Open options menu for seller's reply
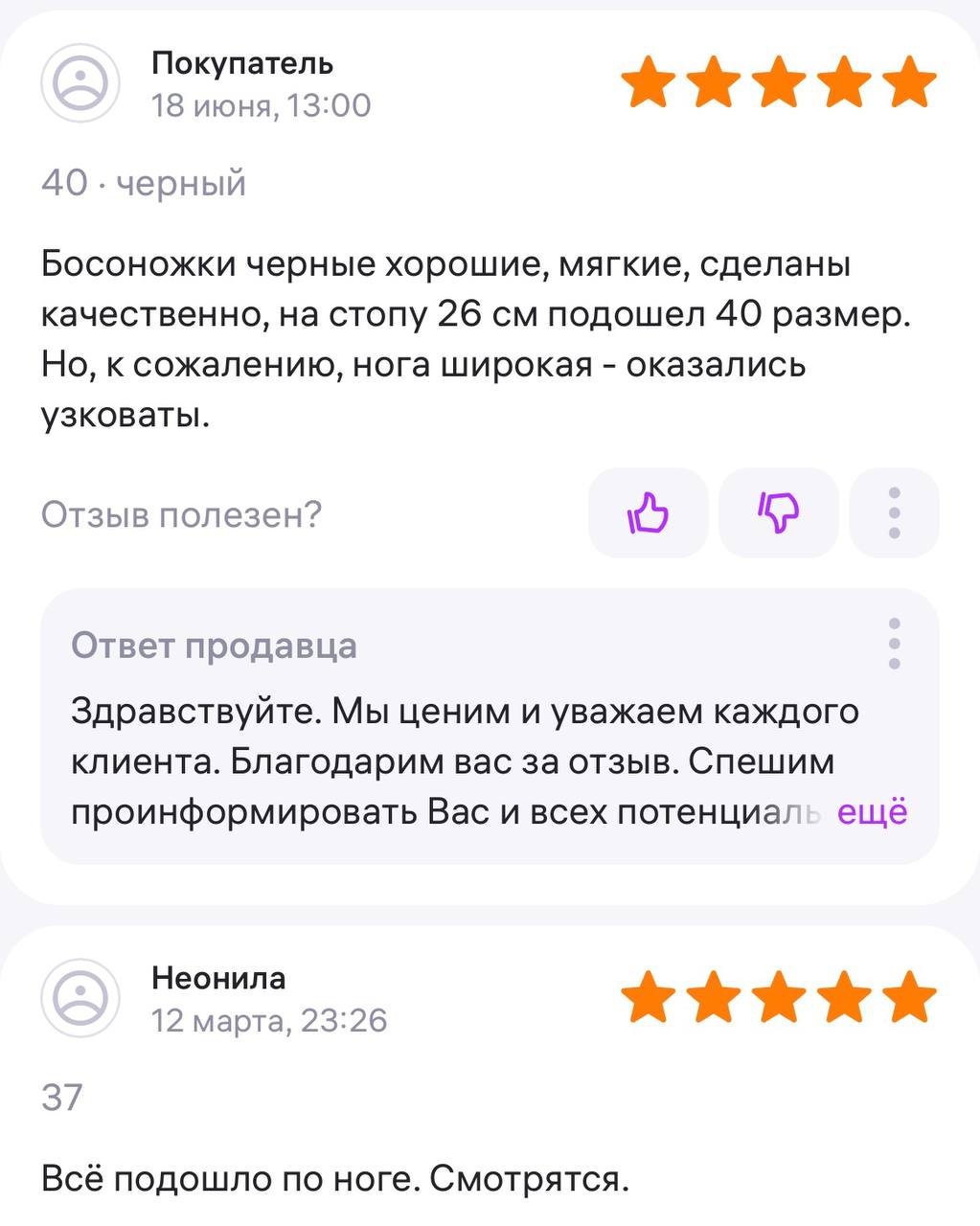 tap(894, 644)
